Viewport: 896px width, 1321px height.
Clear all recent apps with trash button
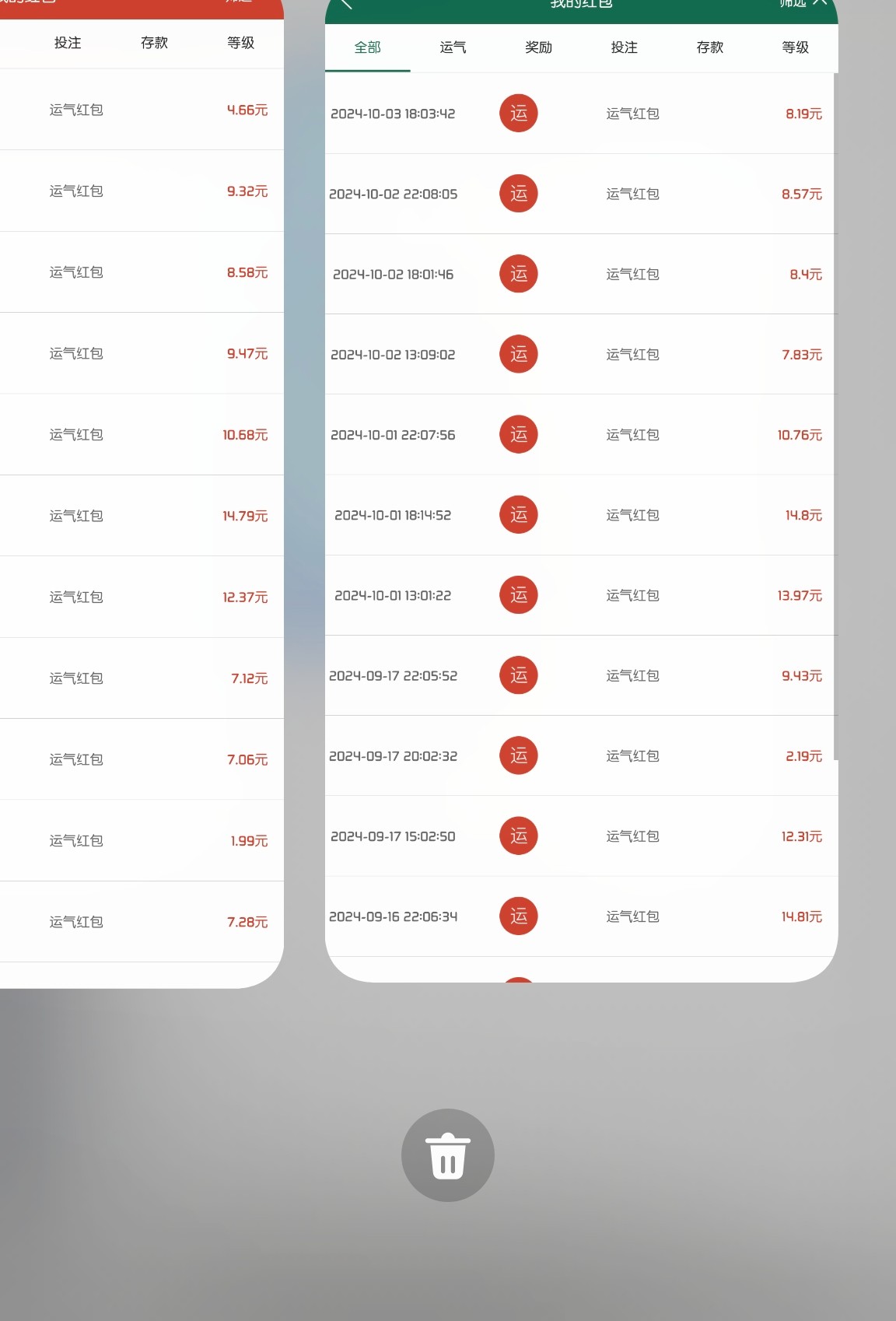click(447, 1155)
